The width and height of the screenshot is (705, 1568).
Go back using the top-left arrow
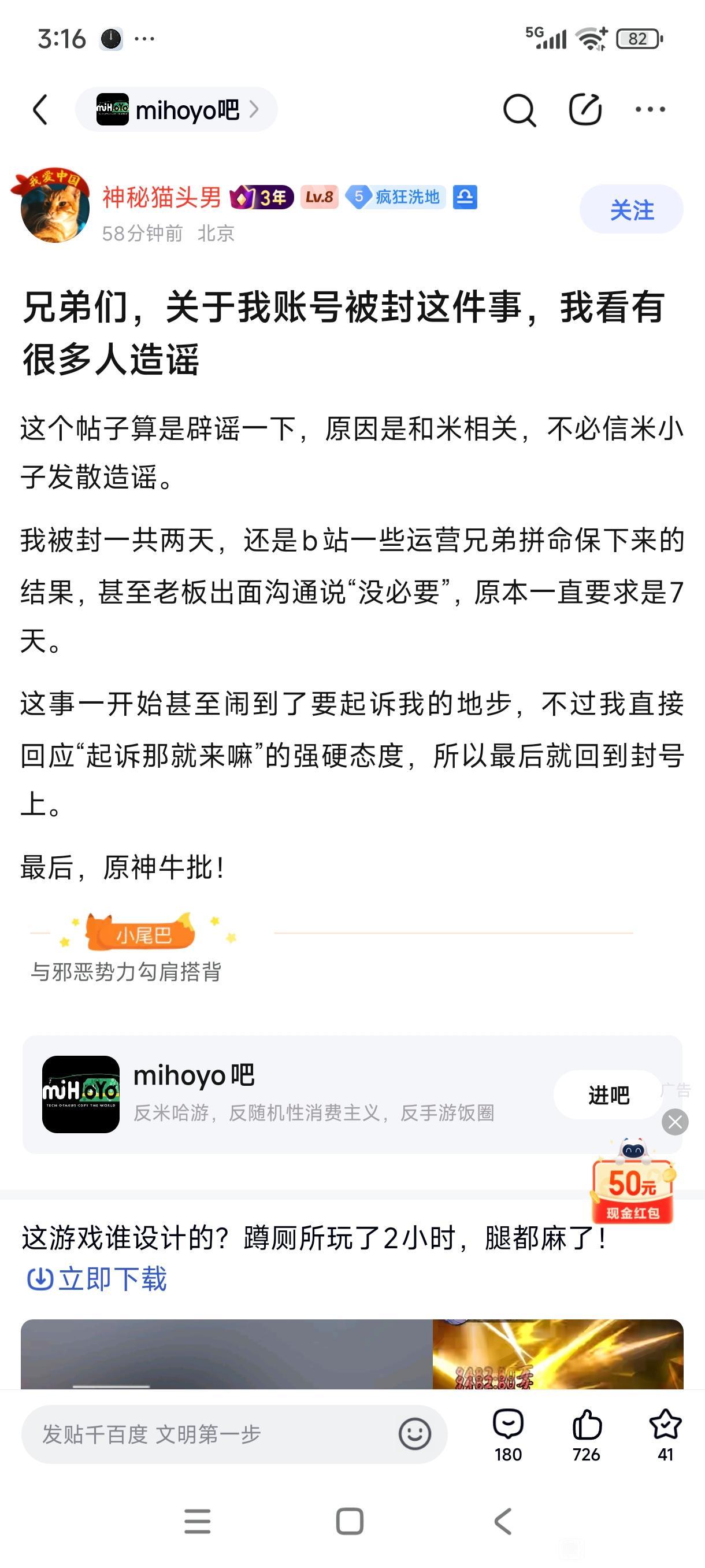click(40, 110)
